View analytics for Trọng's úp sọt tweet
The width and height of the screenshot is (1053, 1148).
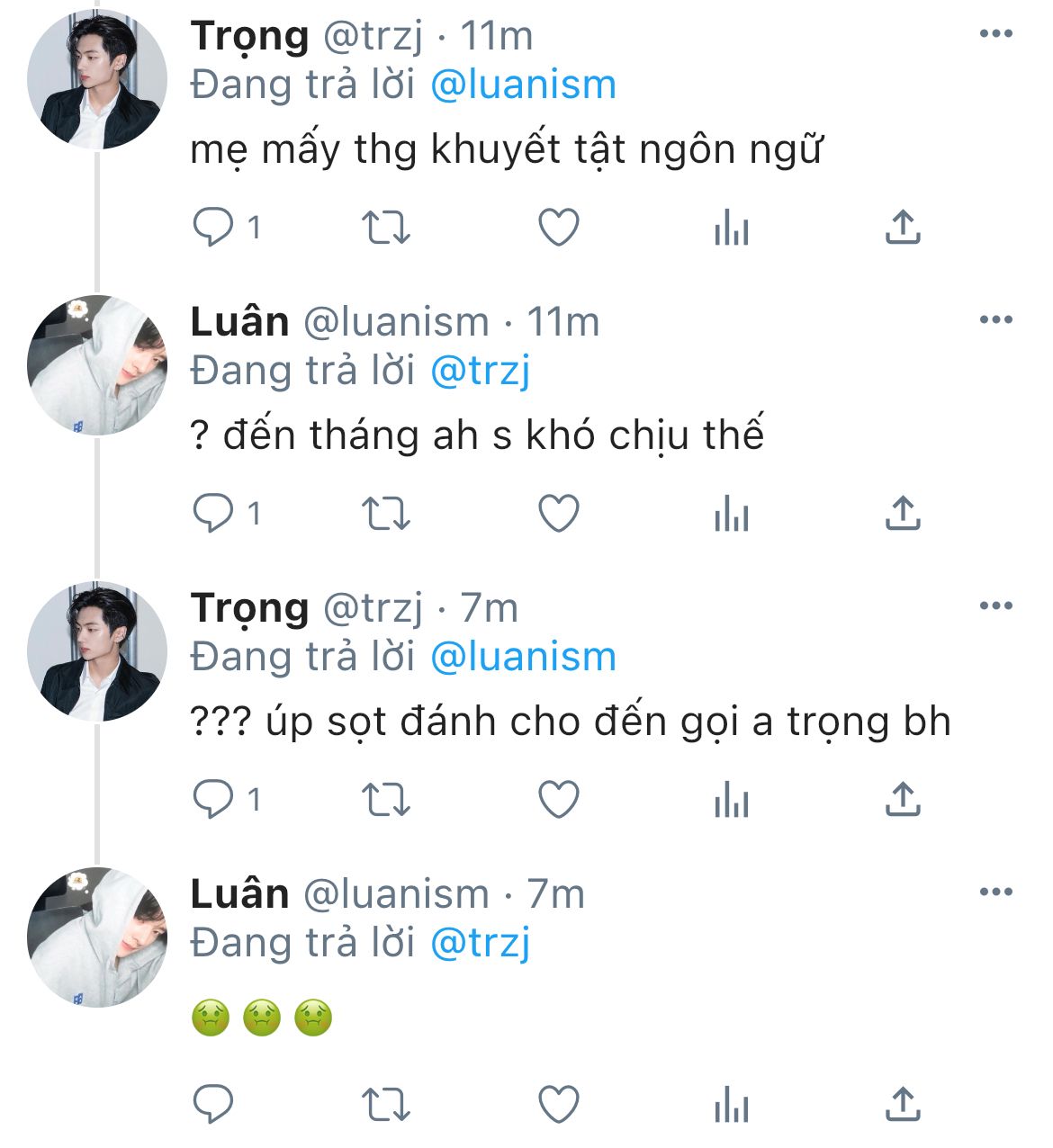[731, 800]
